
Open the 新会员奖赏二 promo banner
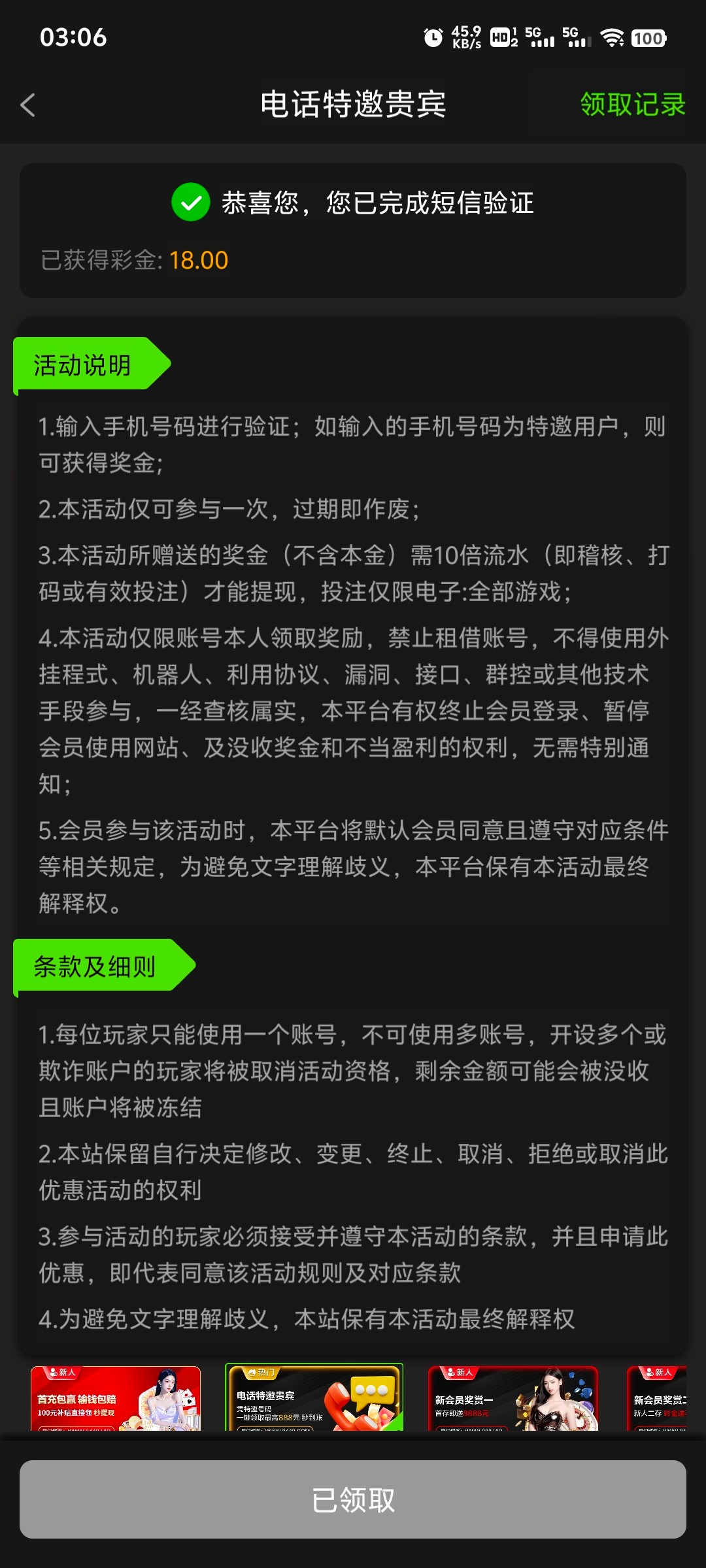point(658,1398)
